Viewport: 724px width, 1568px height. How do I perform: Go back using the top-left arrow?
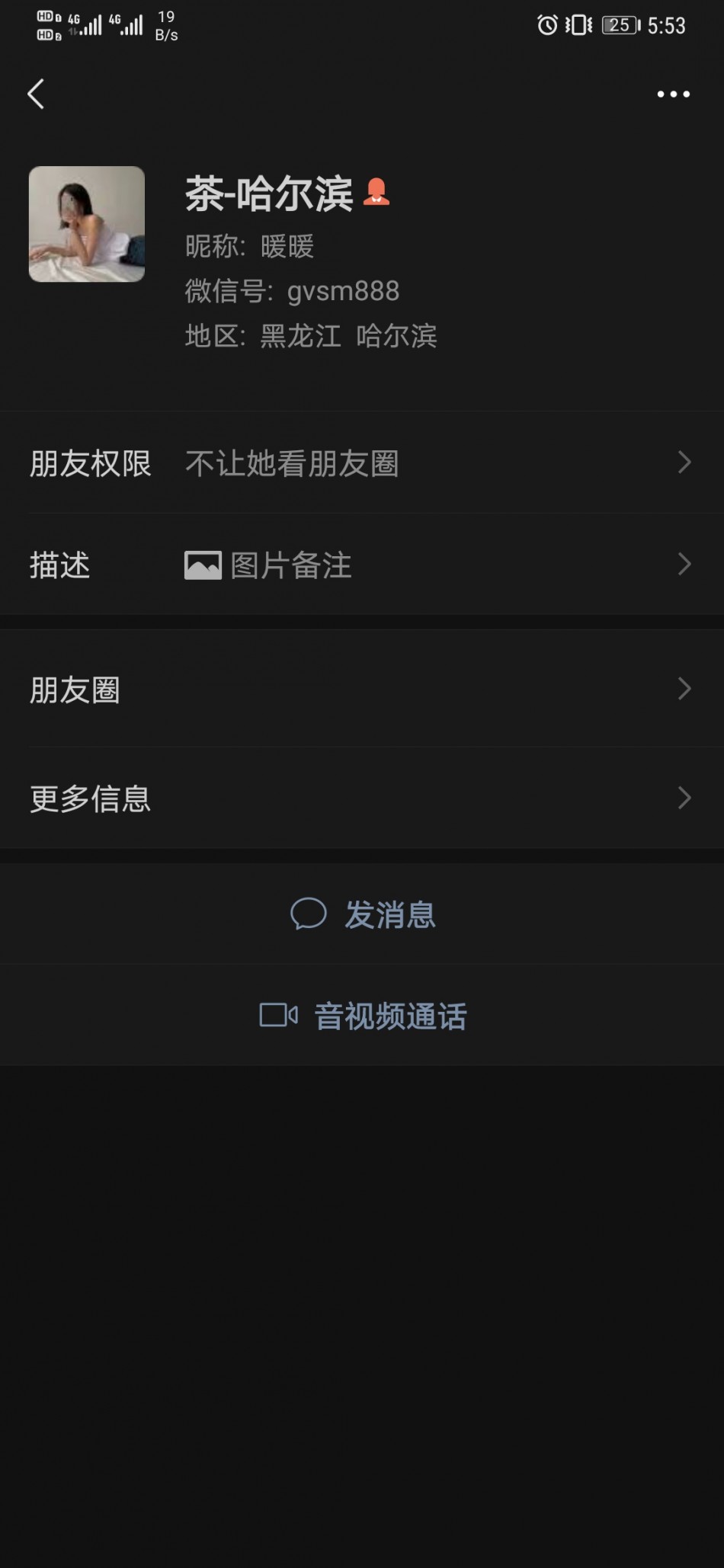[x=36, y=94]
